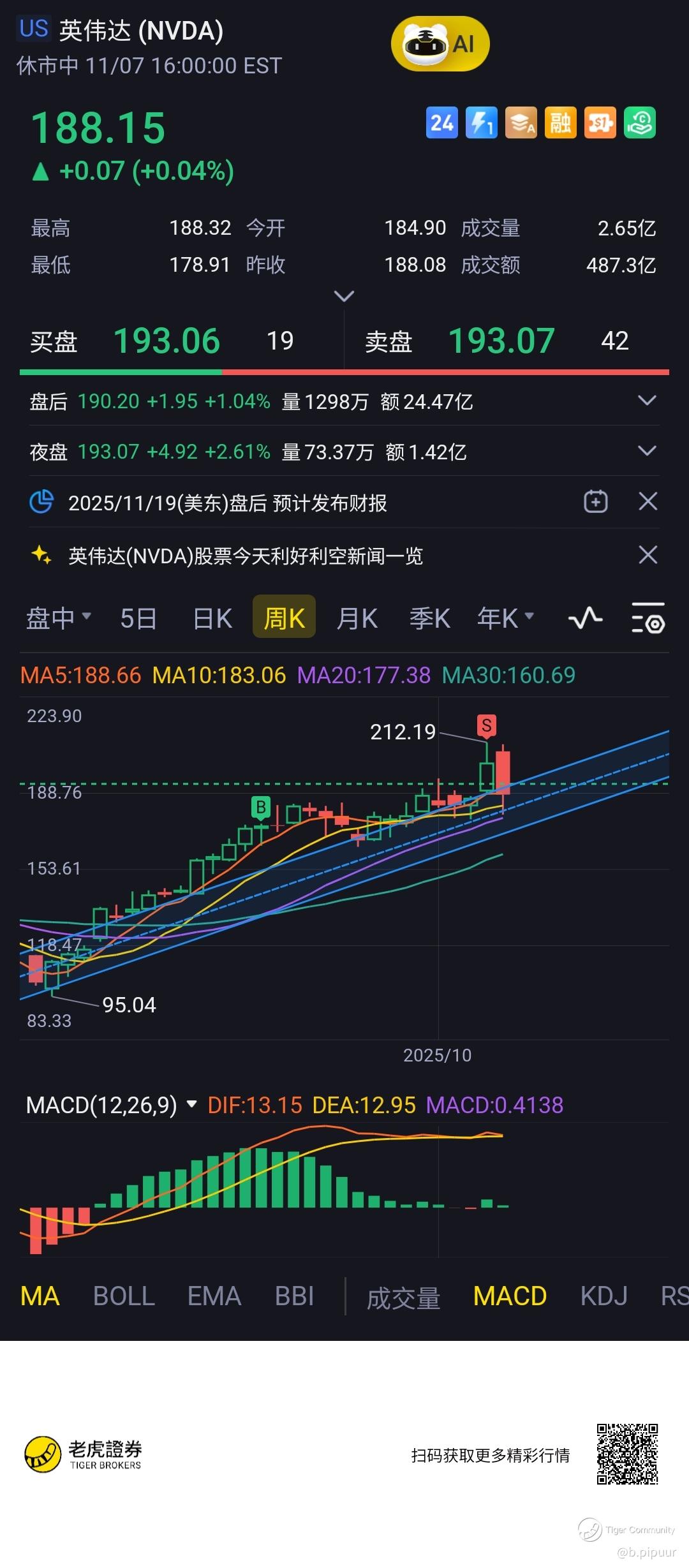The image size is (689, 1568).
Task: Change MACD(12,26,9) parameters dropdown
Action: tap(191, 1104)
